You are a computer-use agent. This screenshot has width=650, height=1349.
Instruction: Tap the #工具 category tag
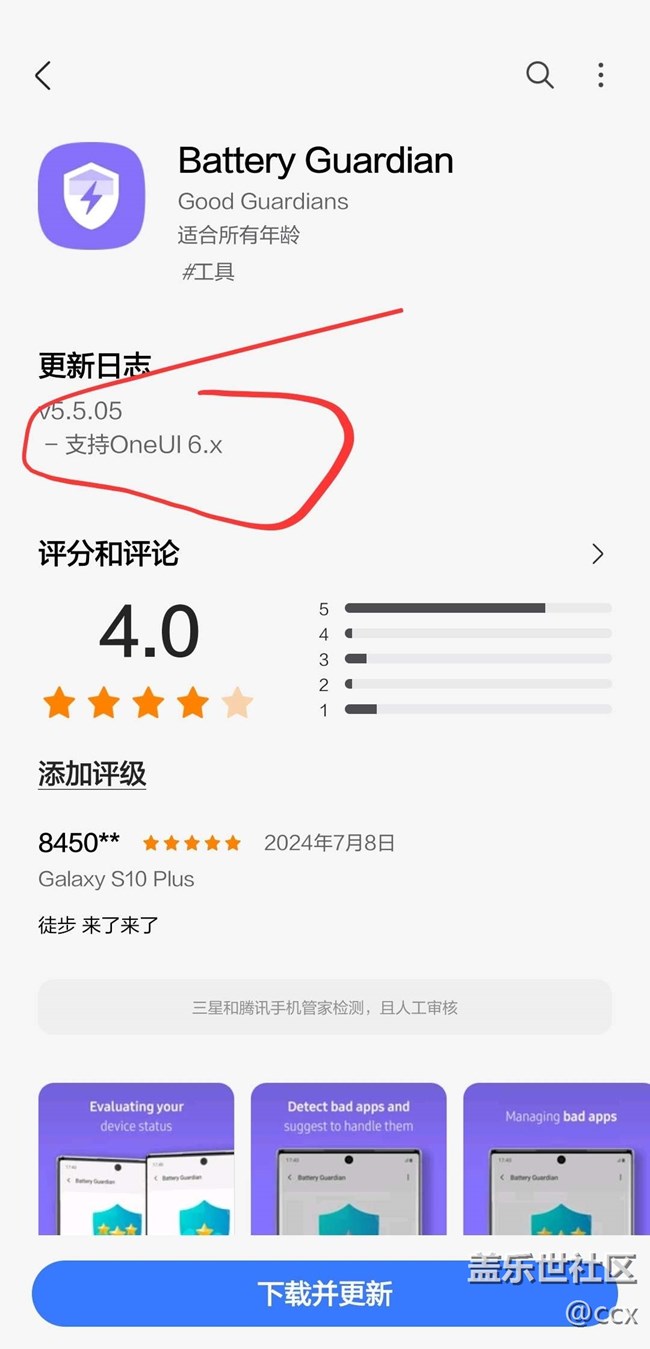(x=208, y=271)
